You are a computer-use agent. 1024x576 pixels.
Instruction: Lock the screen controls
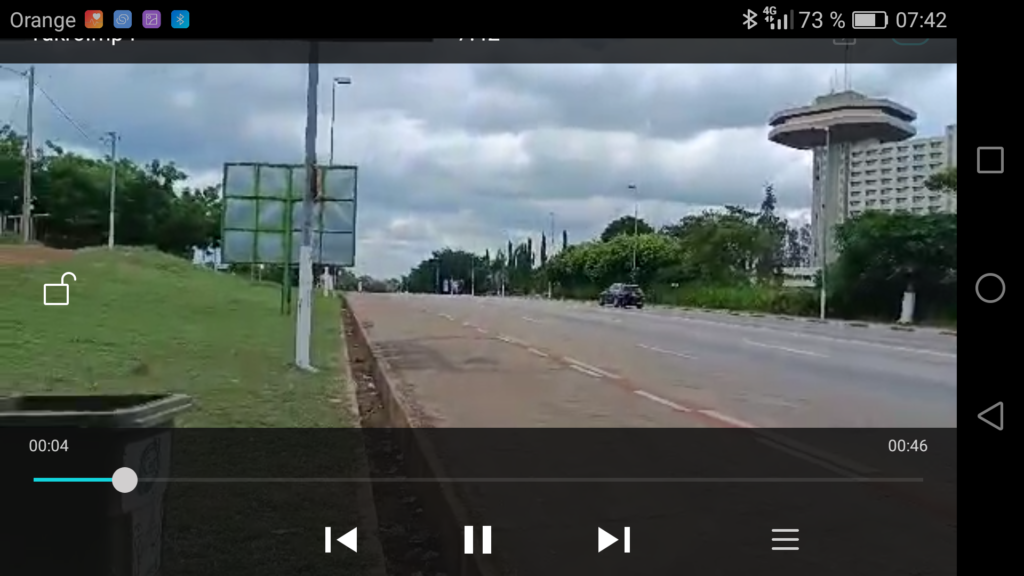tap(58, 290)
